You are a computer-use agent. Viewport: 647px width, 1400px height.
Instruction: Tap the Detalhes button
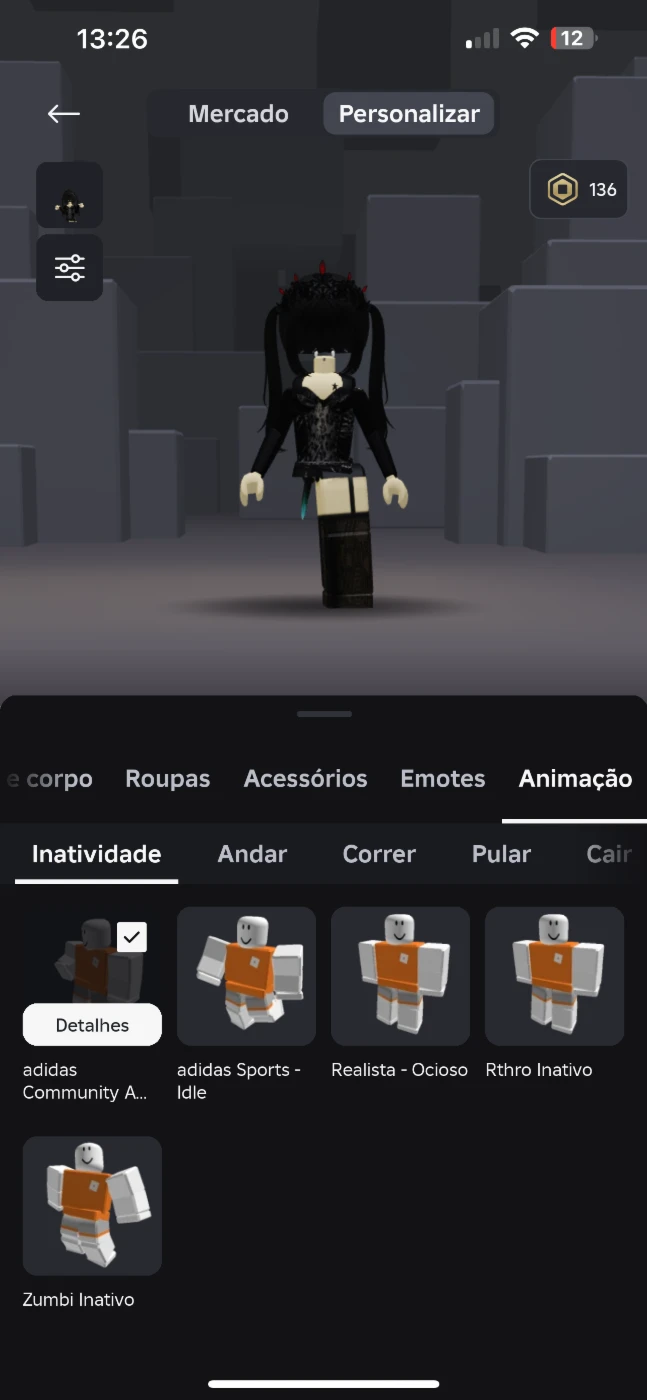(92, 1025)
